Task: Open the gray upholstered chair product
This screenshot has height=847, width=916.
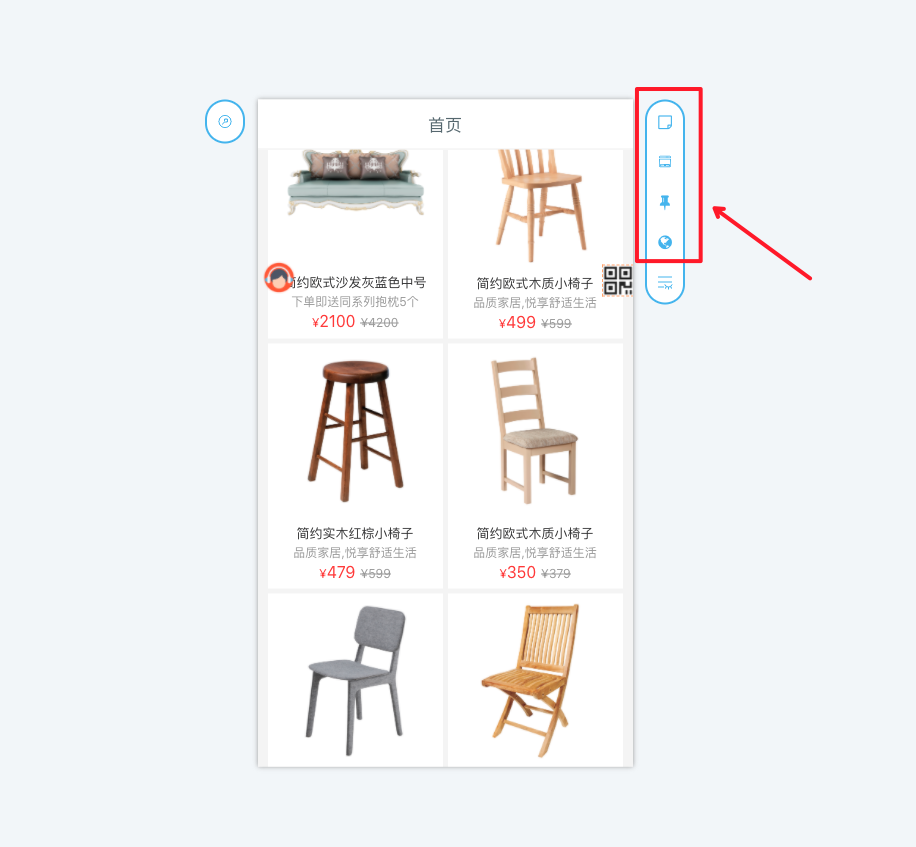Action: 355,680
